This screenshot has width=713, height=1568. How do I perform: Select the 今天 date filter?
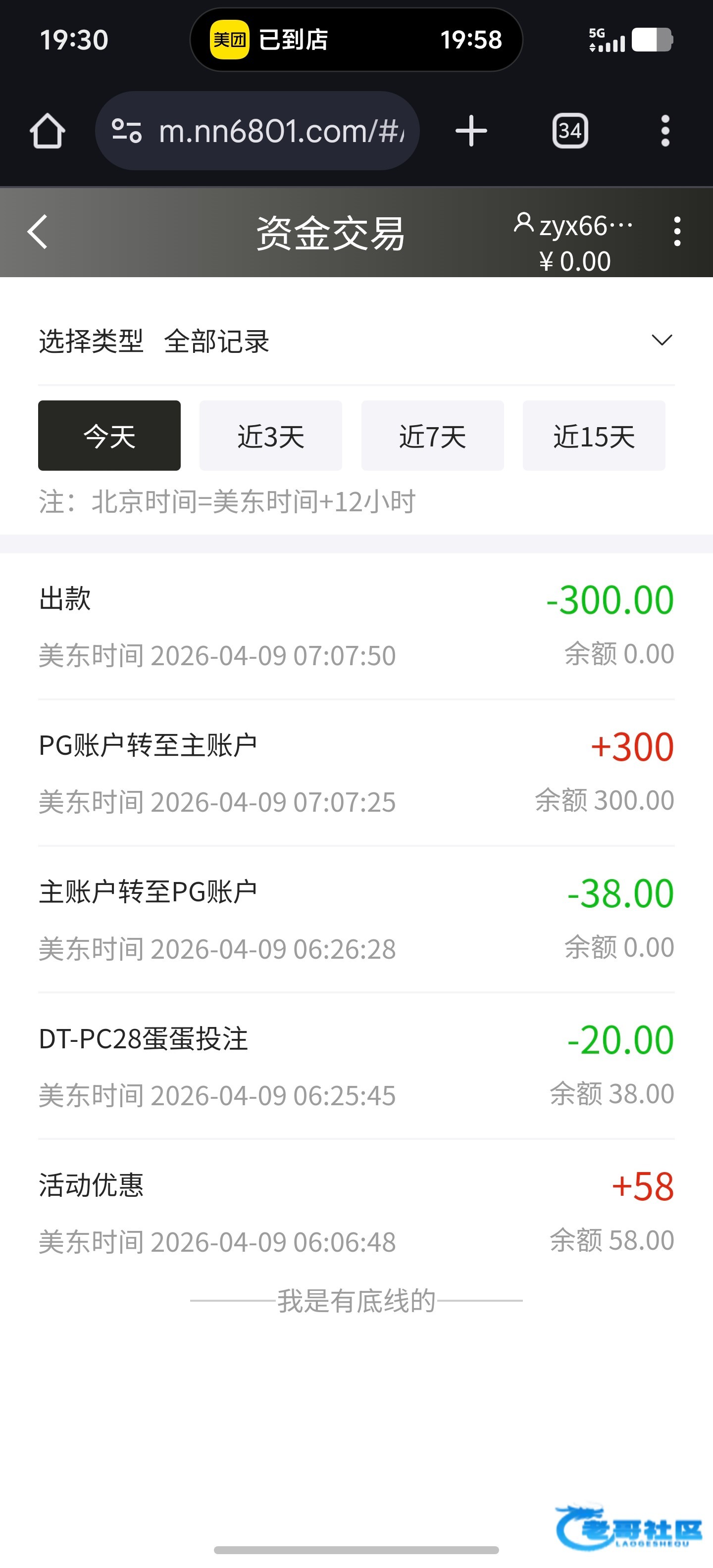[x=109, y=436]
